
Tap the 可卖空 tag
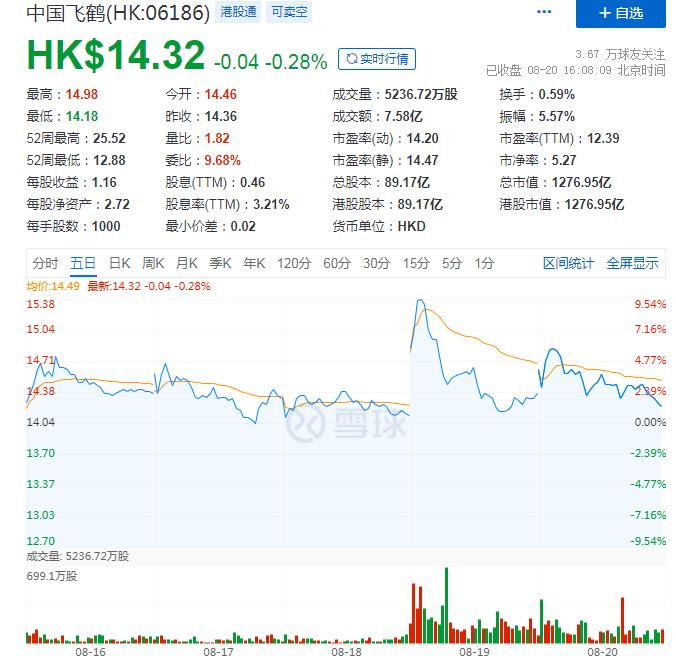click(289, 12)
